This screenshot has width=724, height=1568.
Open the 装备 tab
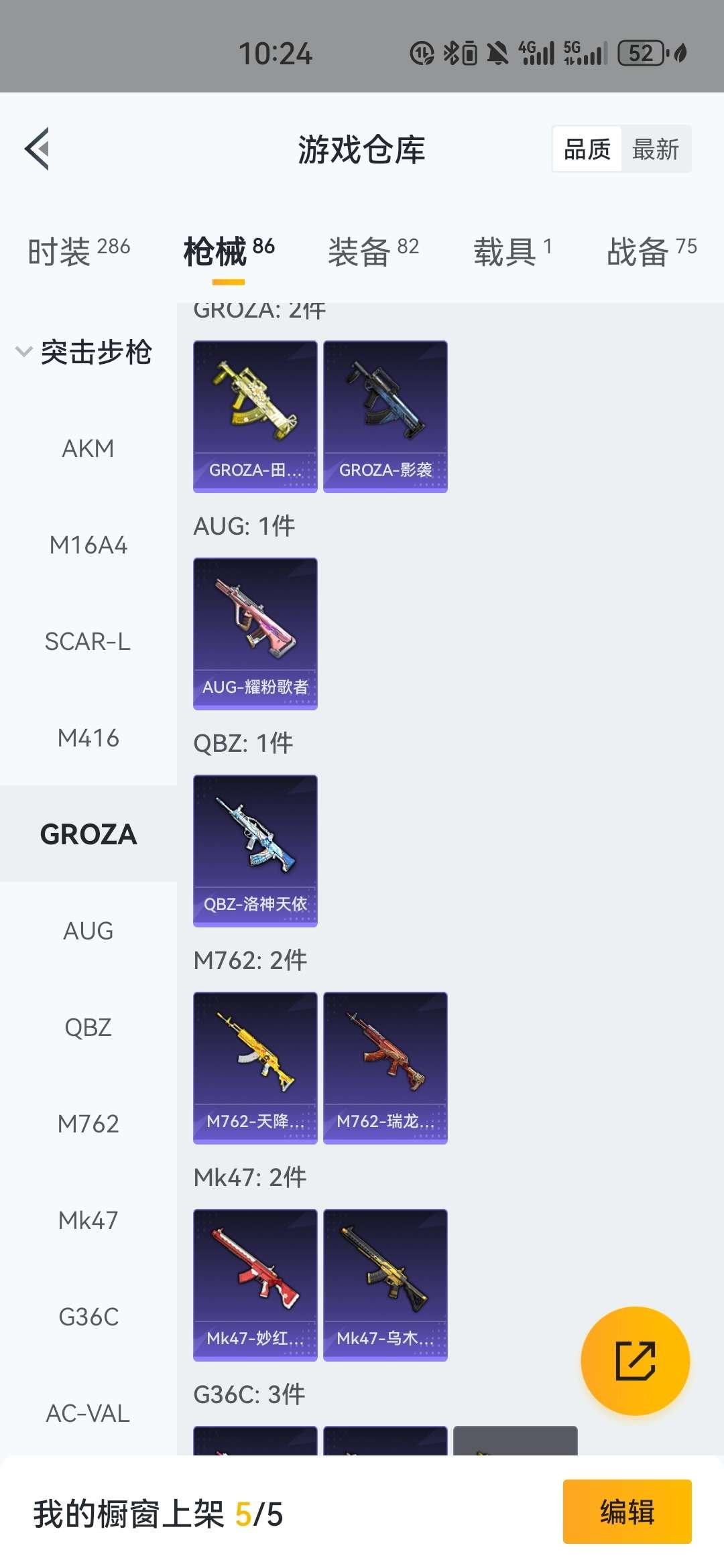click(x=373, y=252)
